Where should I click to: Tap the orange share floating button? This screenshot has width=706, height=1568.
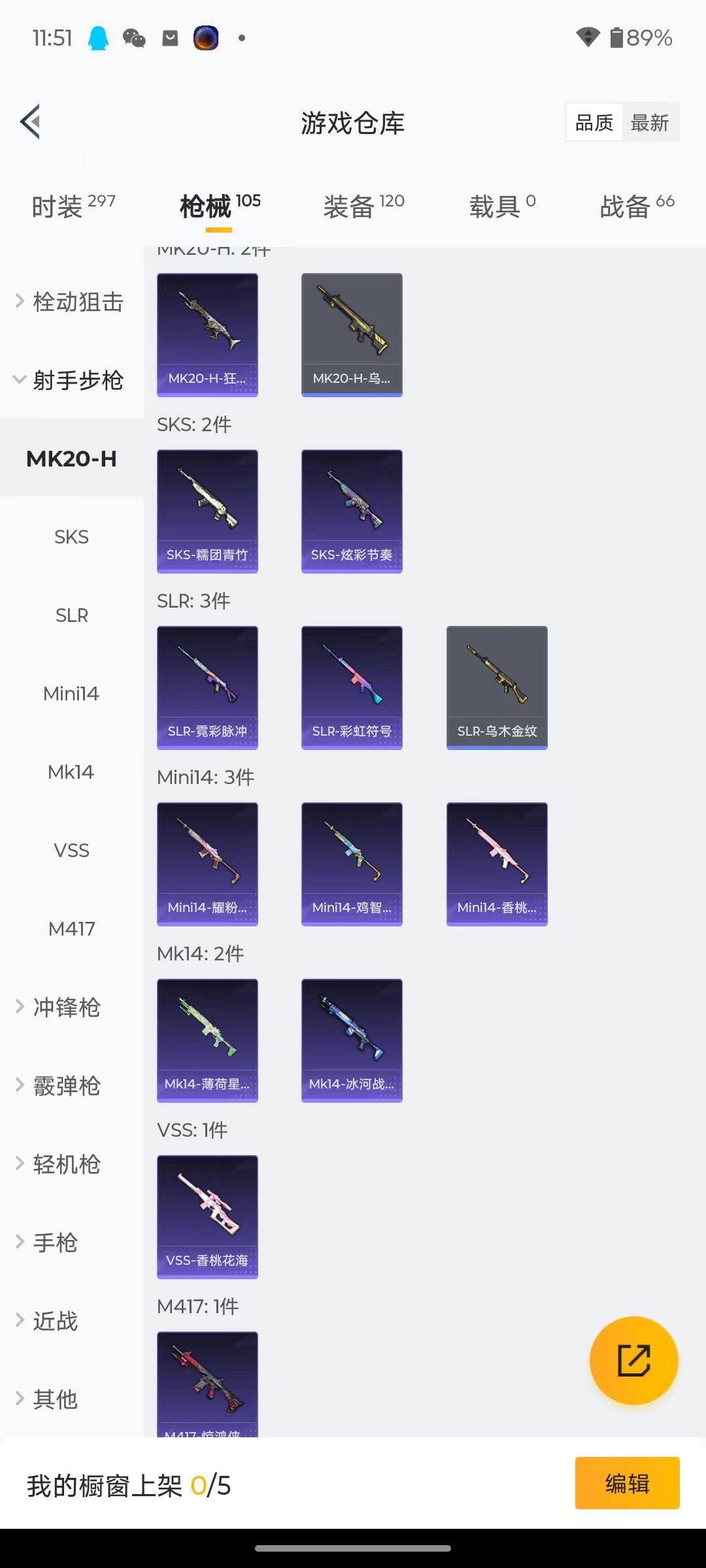[633, 1360]
